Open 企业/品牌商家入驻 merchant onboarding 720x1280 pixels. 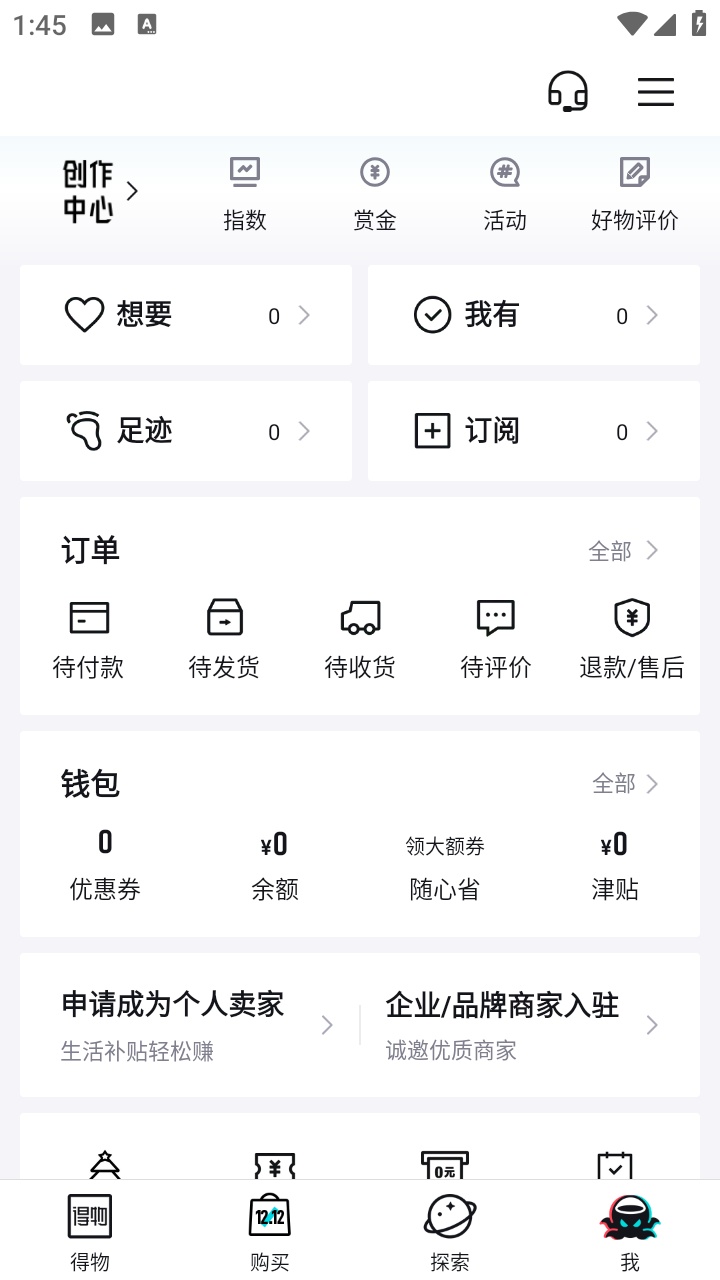click(x=522, y=1024)
